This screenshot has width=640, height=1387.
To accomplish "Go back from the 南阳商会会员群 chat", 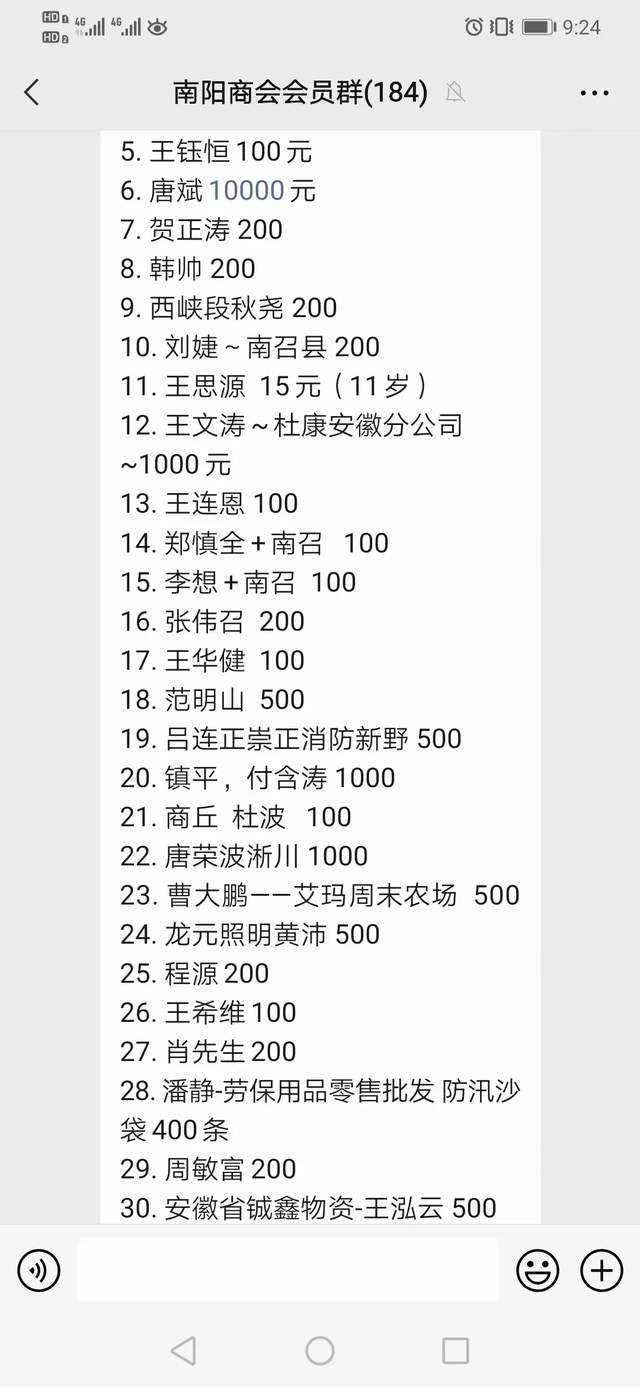I will (x=32, y=93).
